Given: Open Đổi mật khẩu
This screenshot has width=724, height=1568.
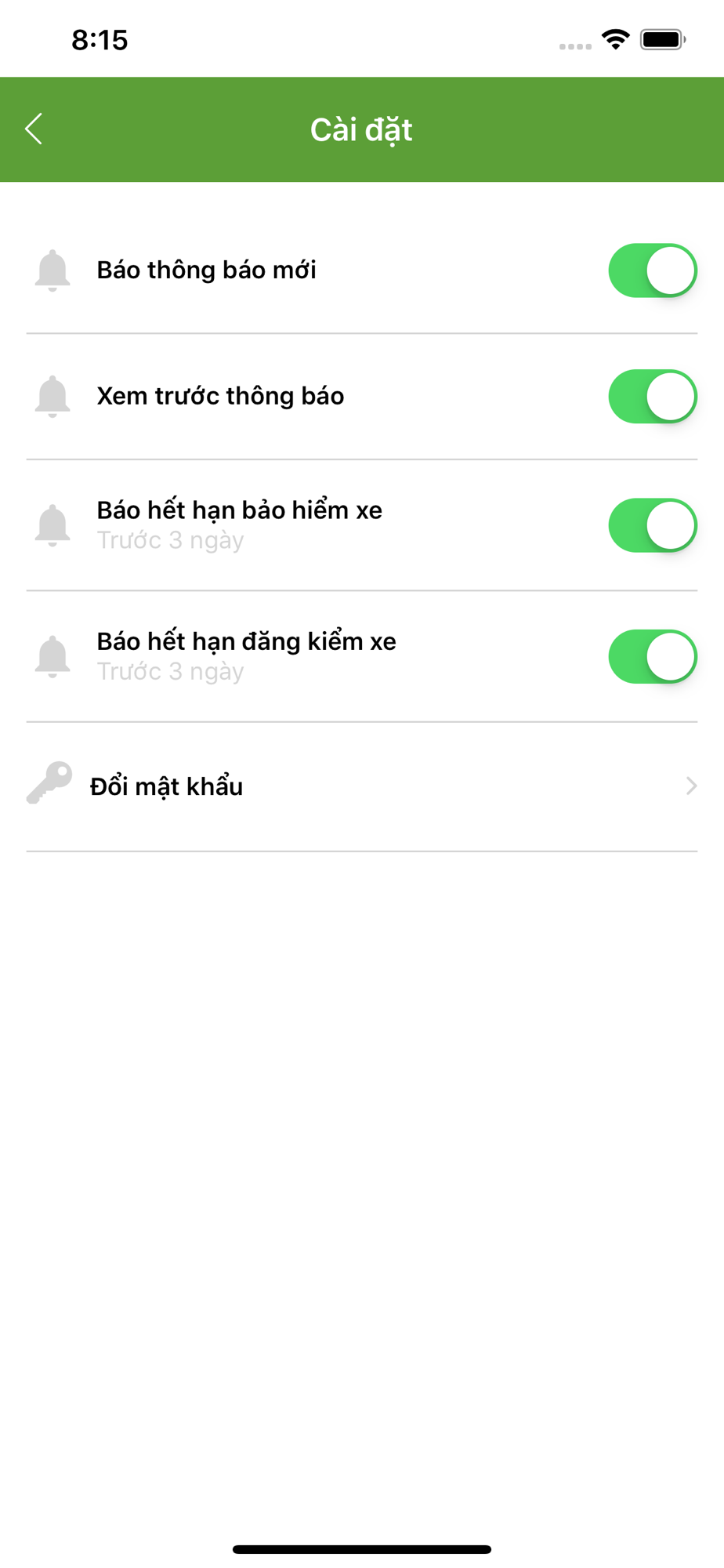Looking at the screenshot, I should click(362, 786).
